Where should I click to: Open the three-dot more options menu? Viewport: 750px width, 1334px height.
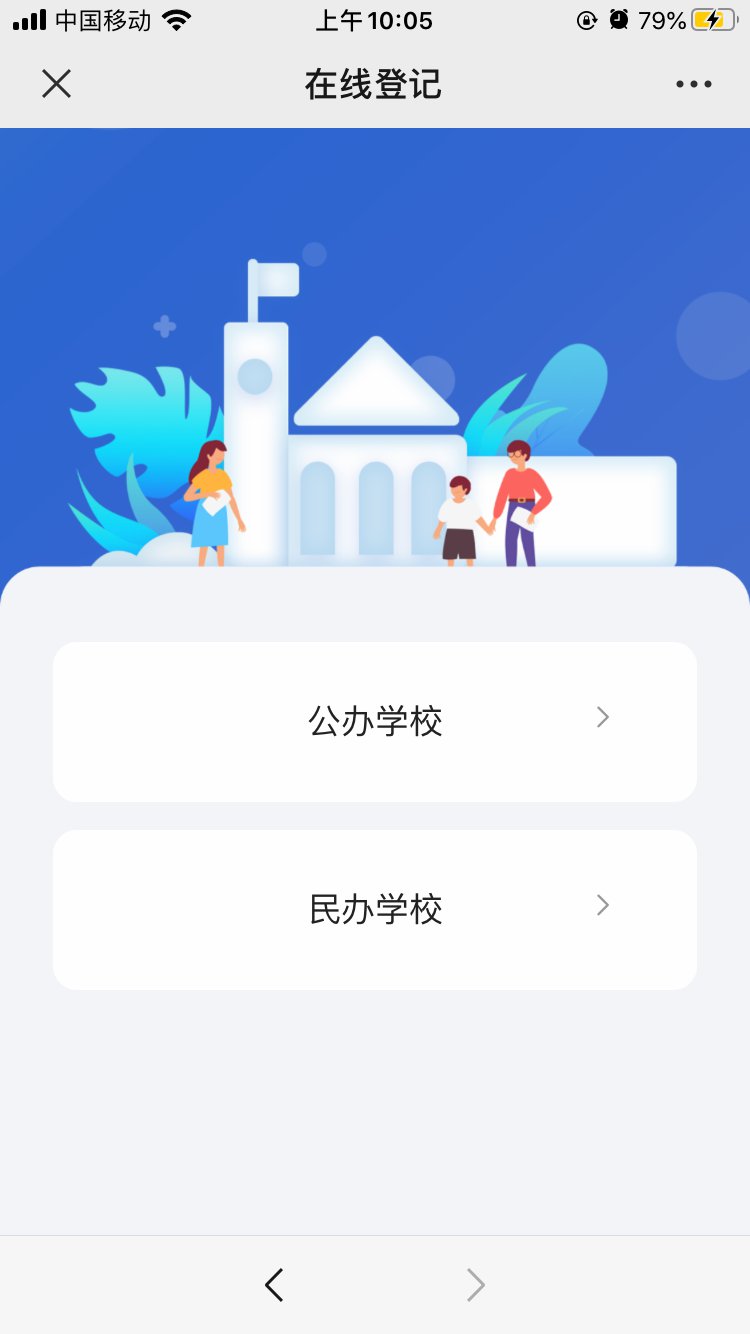[x=693, y=84]
